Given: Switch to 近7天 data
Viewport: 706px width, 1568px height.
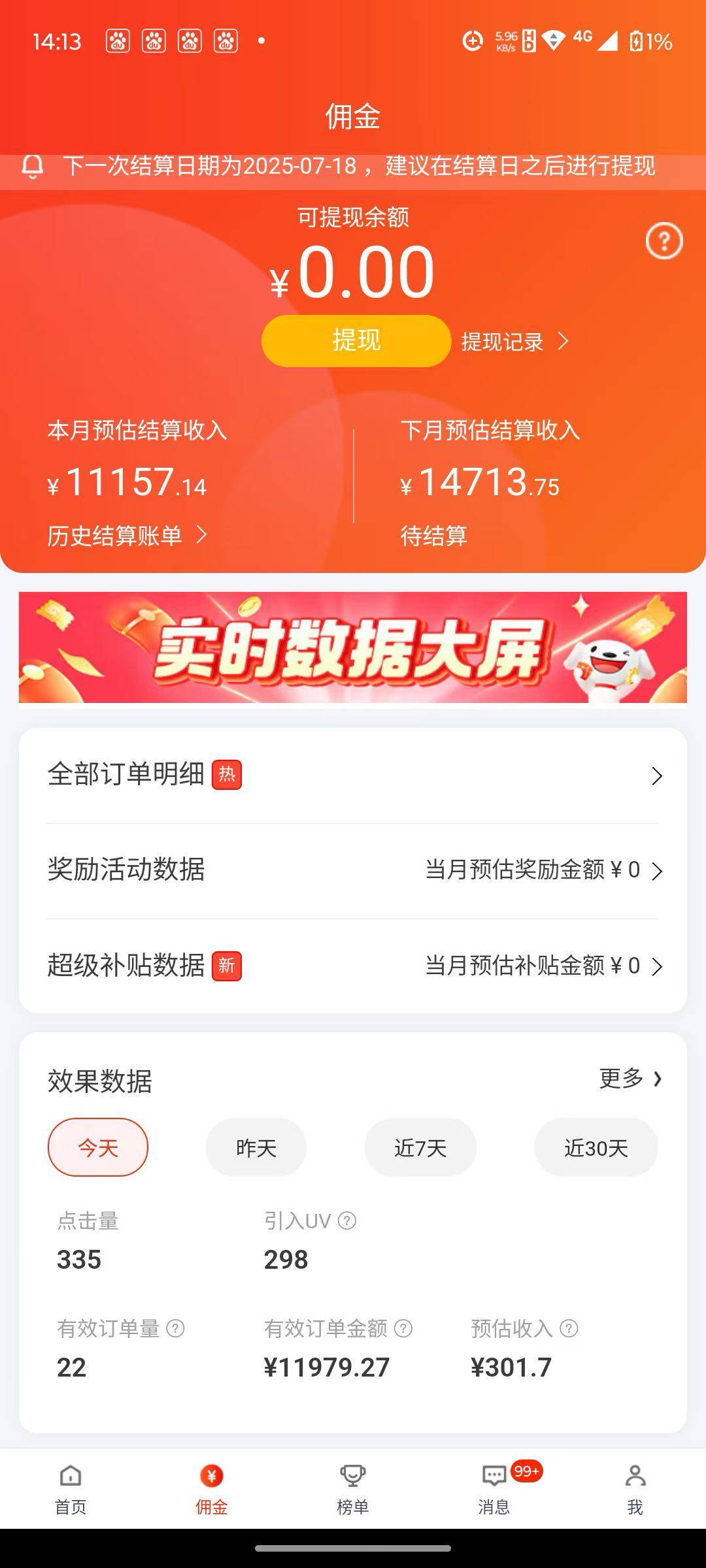Looking at the screenshot, I should click(x=420, y=1147).
